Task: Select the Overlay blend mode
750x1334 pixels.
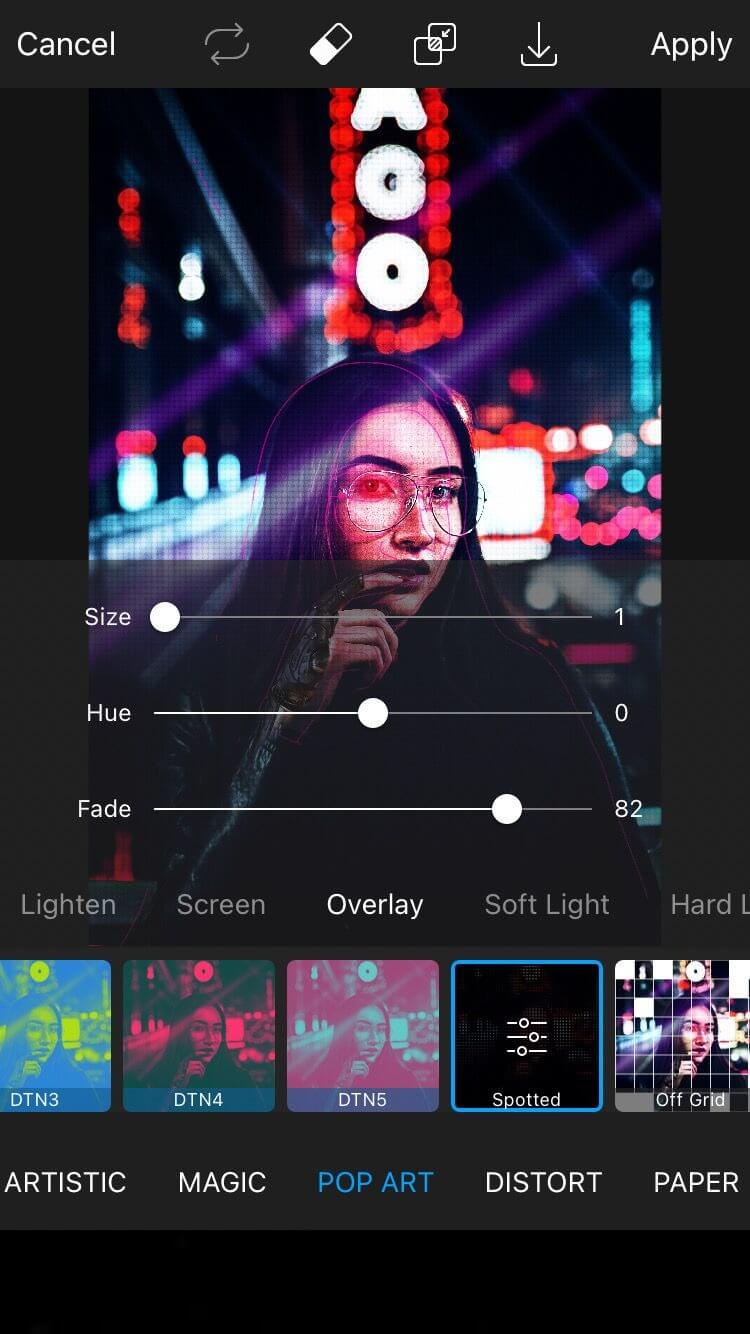Action: click(x=375, y=905)
